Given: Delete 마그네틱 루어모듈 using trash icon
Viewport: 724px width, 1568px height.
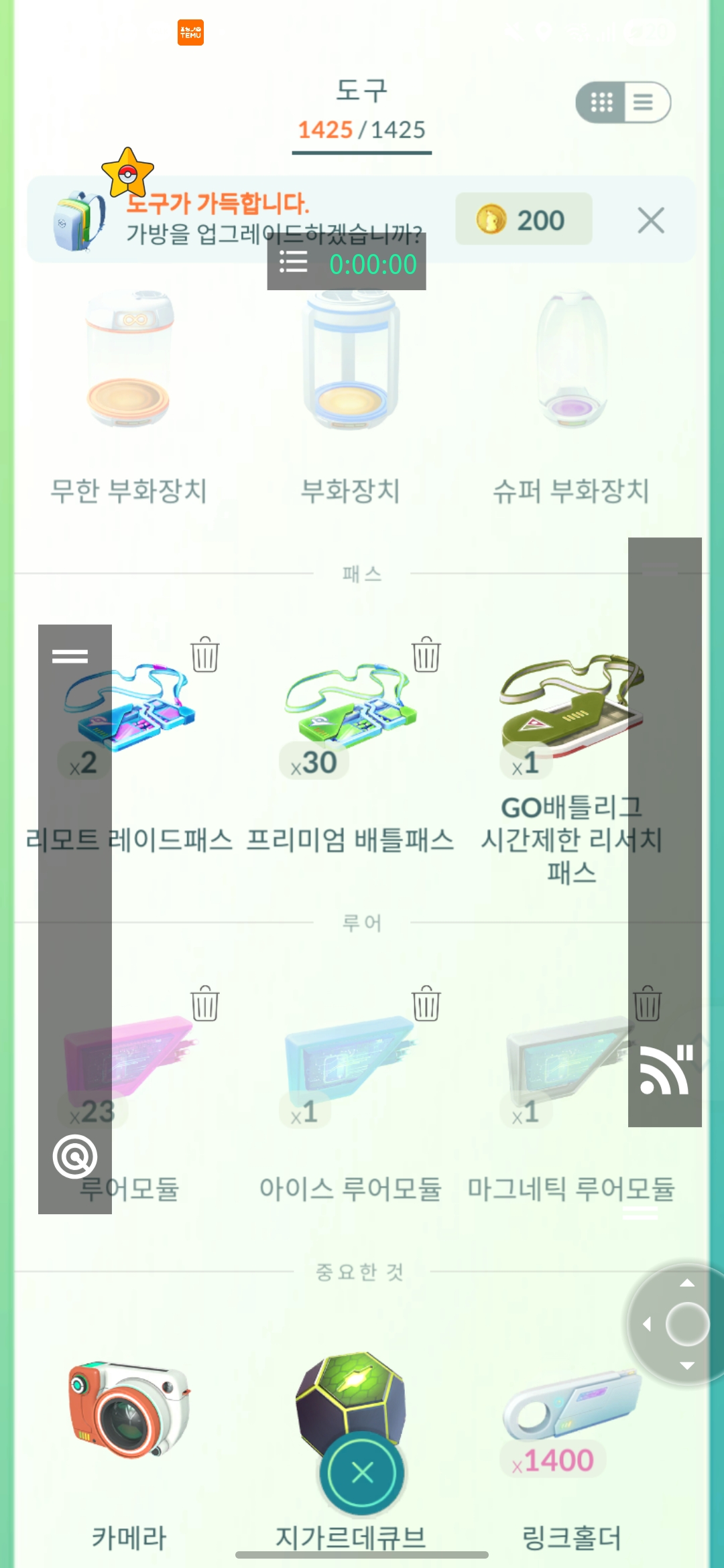Looking at the screenshot, I should pyautogui.click(x=647, y=1004).
